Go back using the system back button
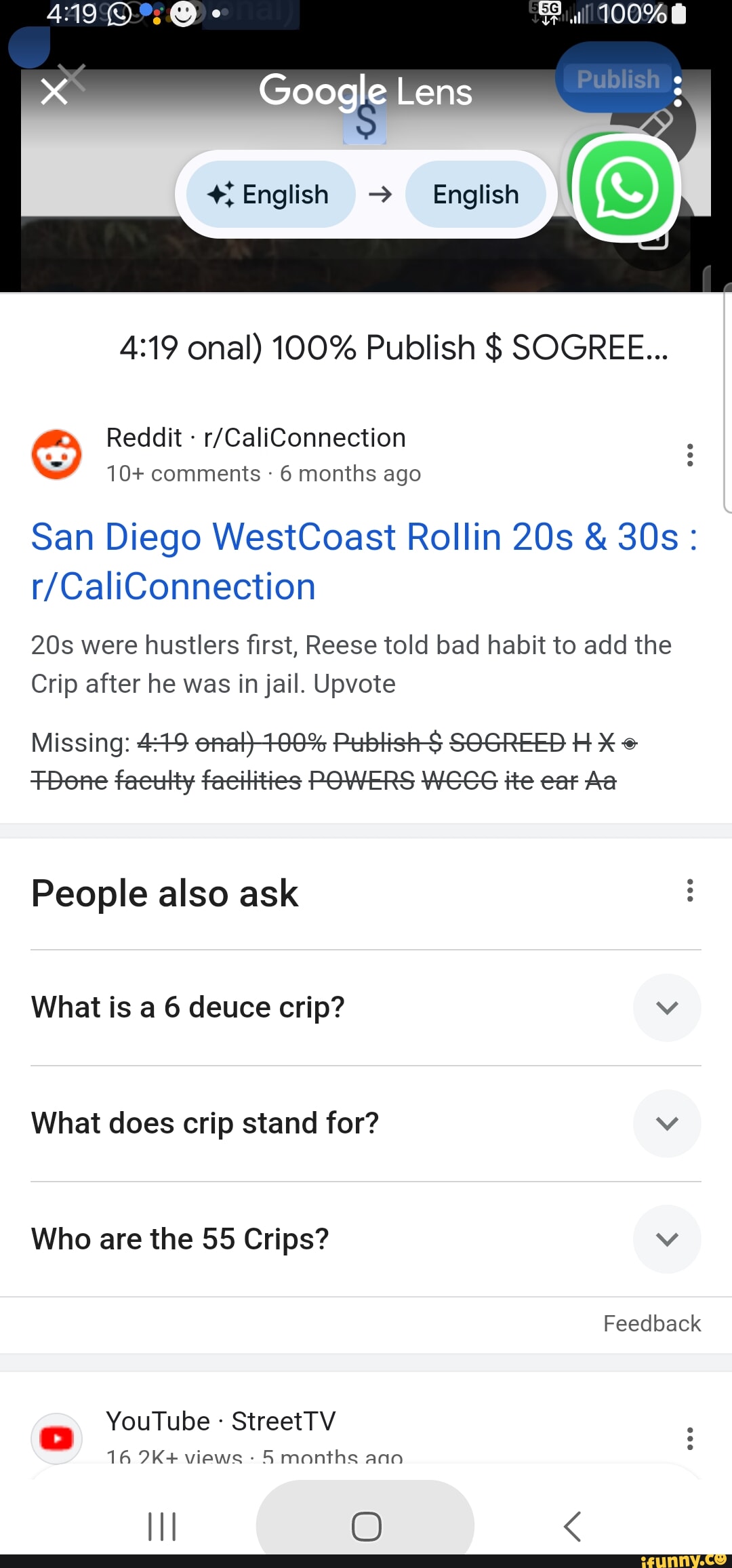The height and width of the screenshot is (1568, 732). coord(573,1526)
